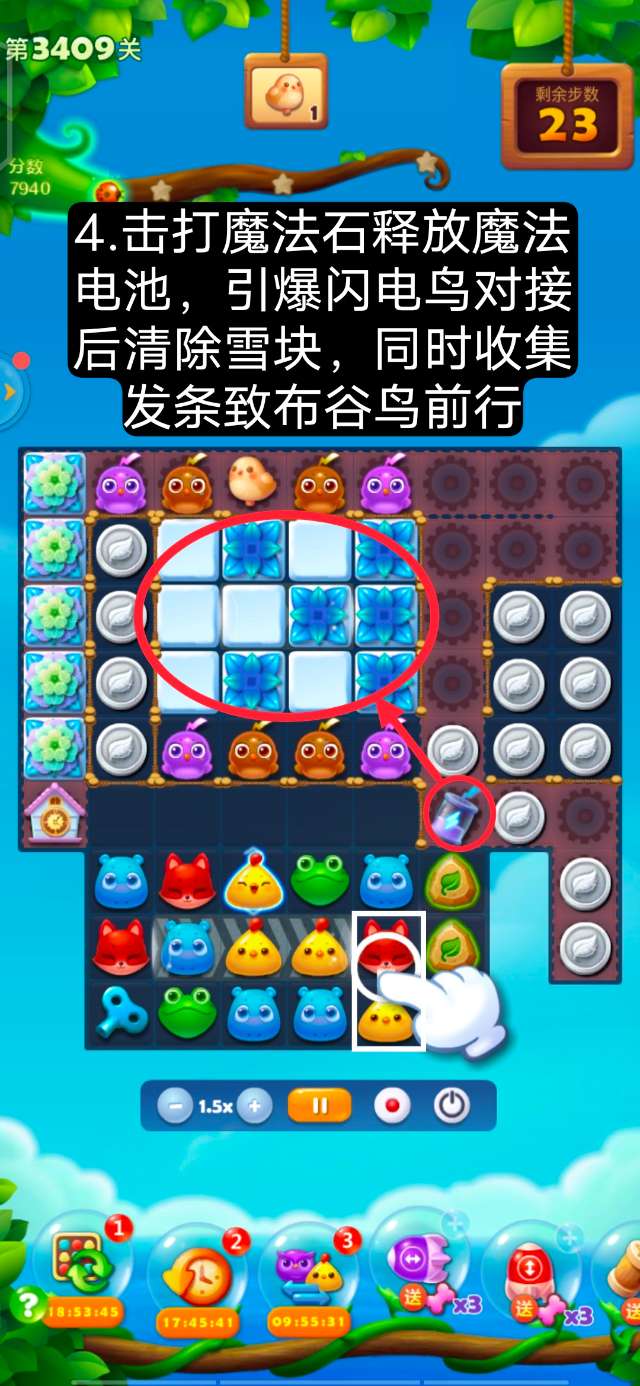The height and width of the screenshot is (1386, 640).
Task: Decrease the playback speed with minus button
Action: click(x=175, y=1106)
